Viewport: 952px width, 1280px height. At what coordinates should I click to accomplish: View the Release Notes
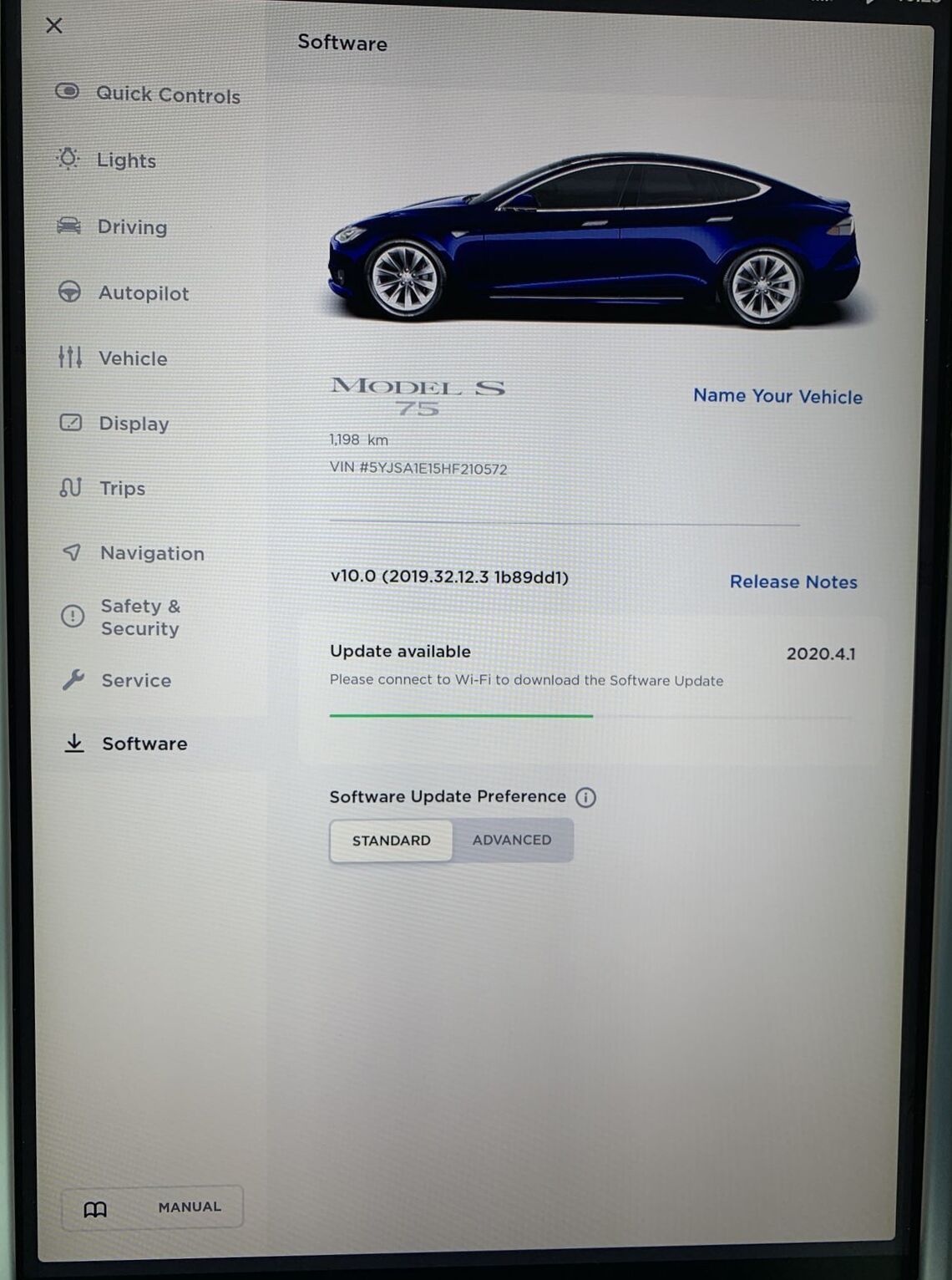[x=792, y=582]
